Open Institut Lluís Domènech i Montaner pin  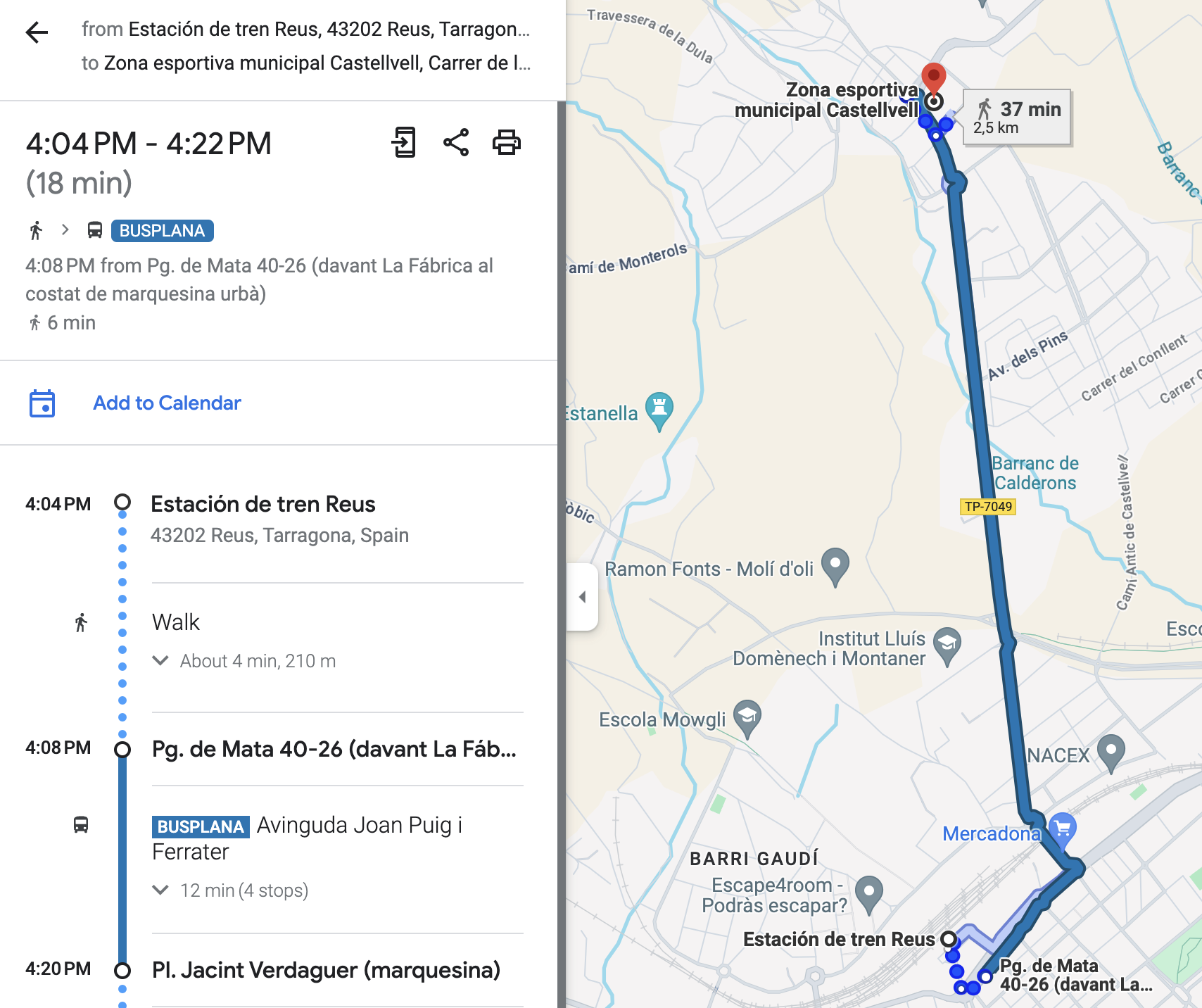tap(947, 643)
